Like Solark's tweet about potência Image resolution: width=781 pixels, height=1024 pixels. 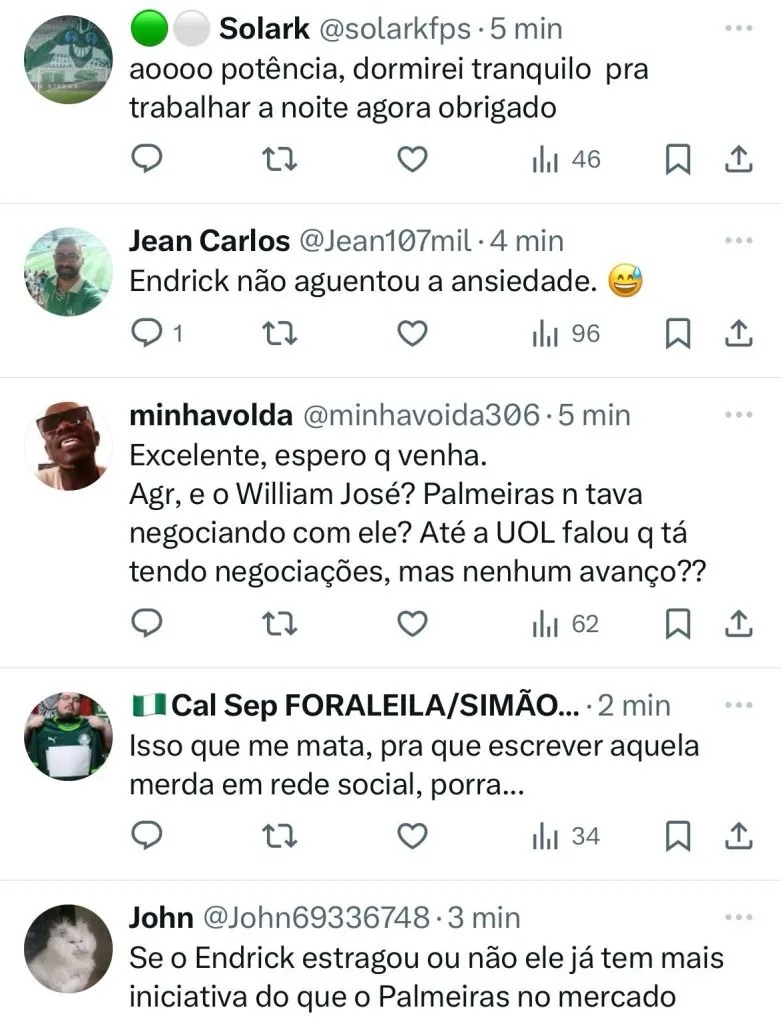(x=412, y=159)
